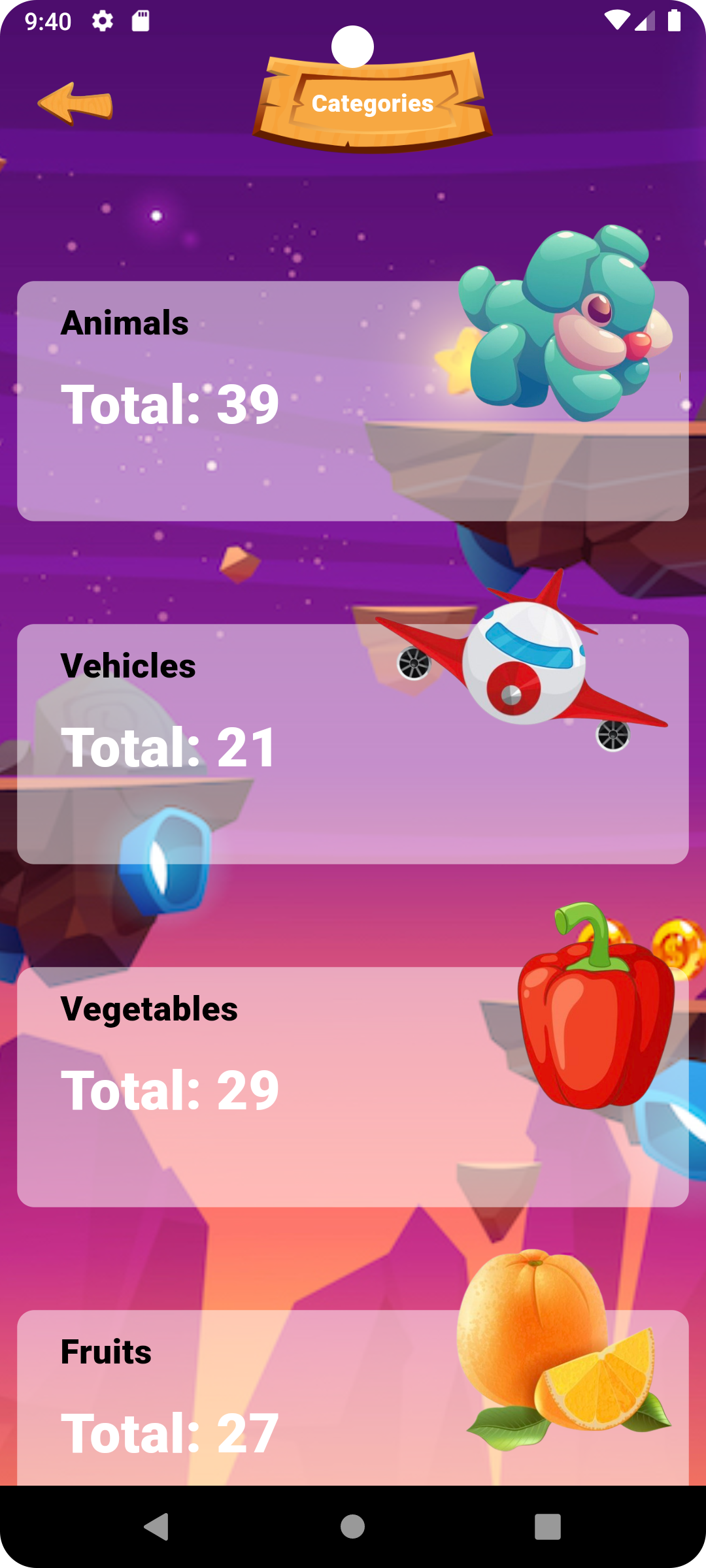This screenshot has height=1568, width=706.
Task: Choose the Vegetables category card
Action: pos(353,1086)
